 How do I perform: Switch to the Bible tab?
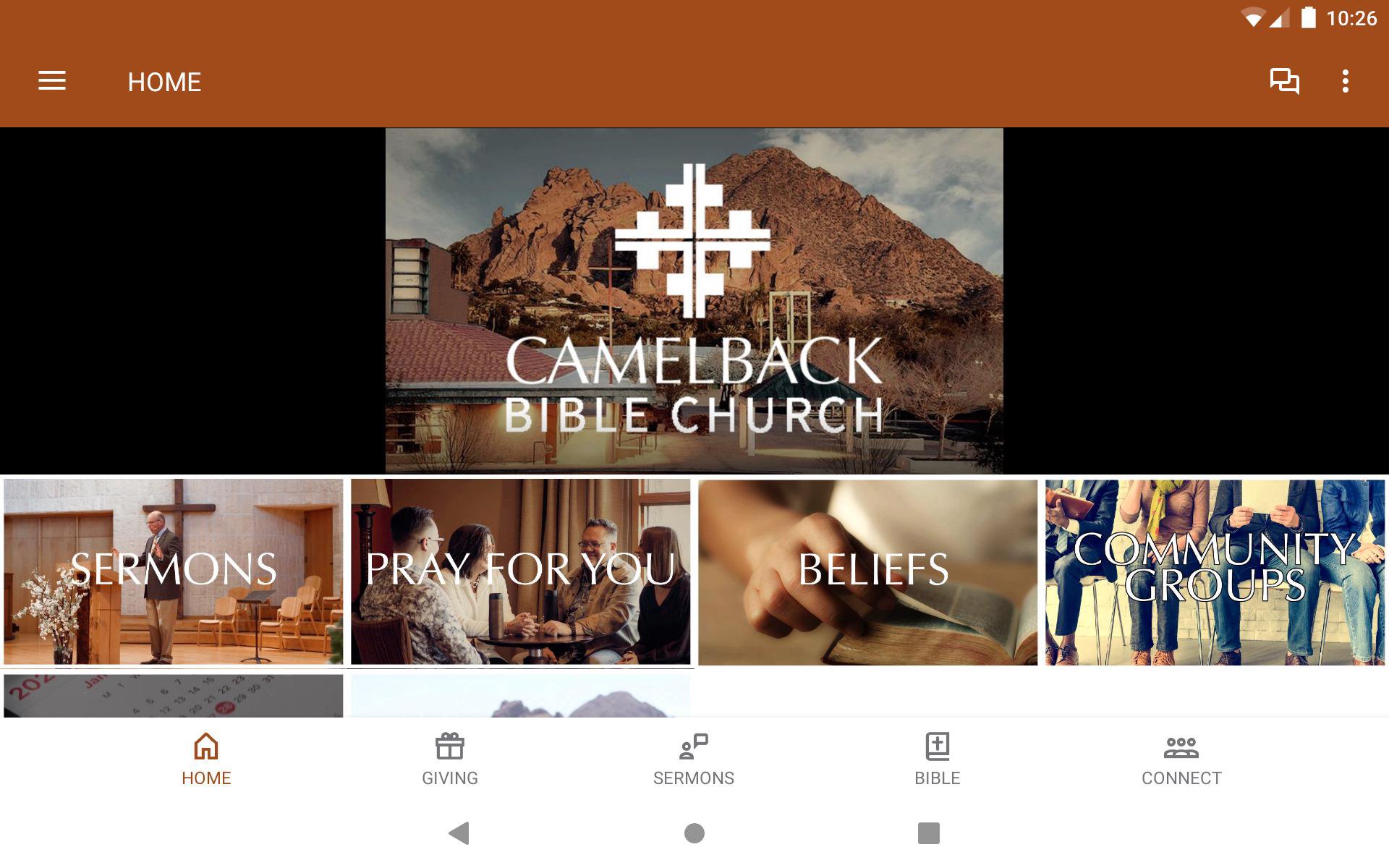(937, 759)
